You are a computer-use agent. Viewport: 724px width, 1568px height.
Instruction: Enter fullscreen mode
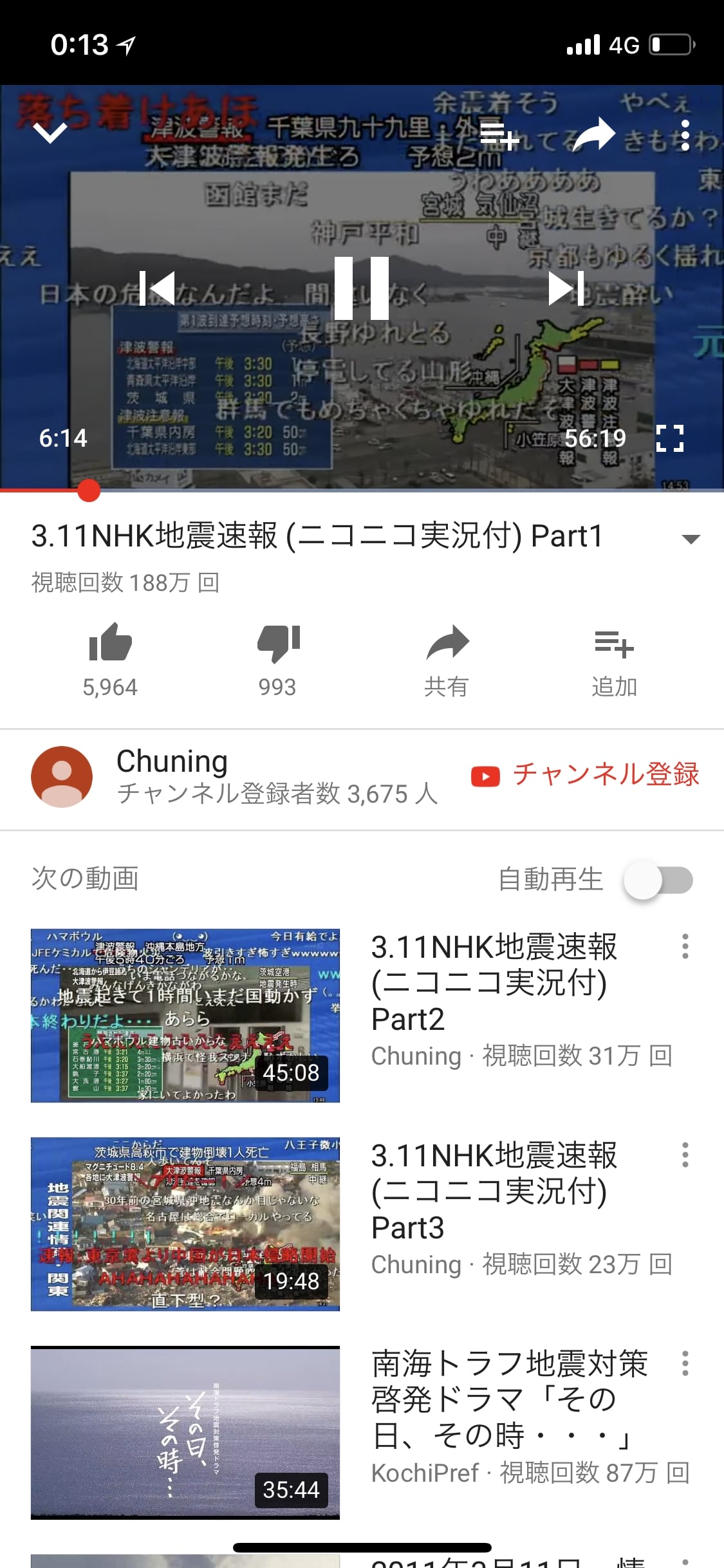coord(669,438)
